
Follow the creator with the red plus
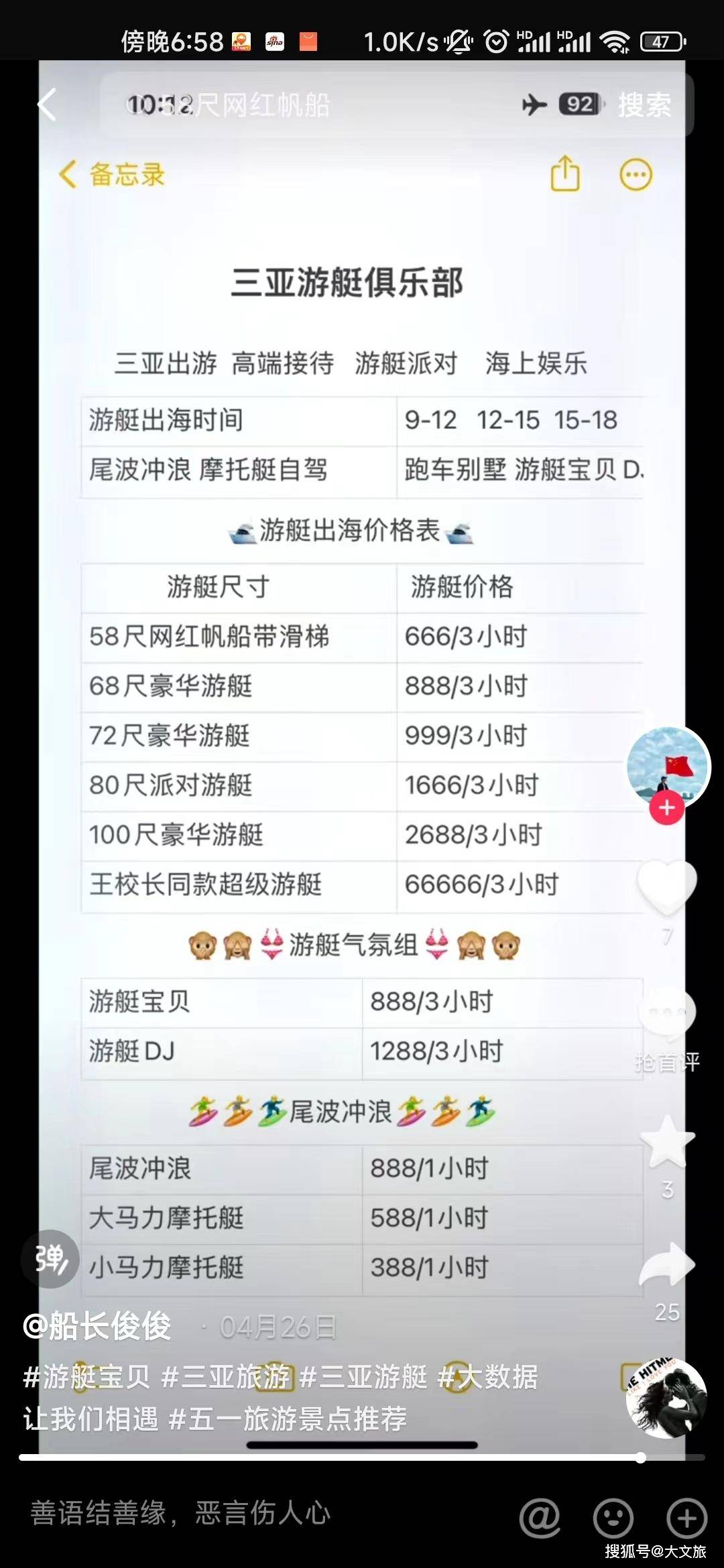point(666,808)
